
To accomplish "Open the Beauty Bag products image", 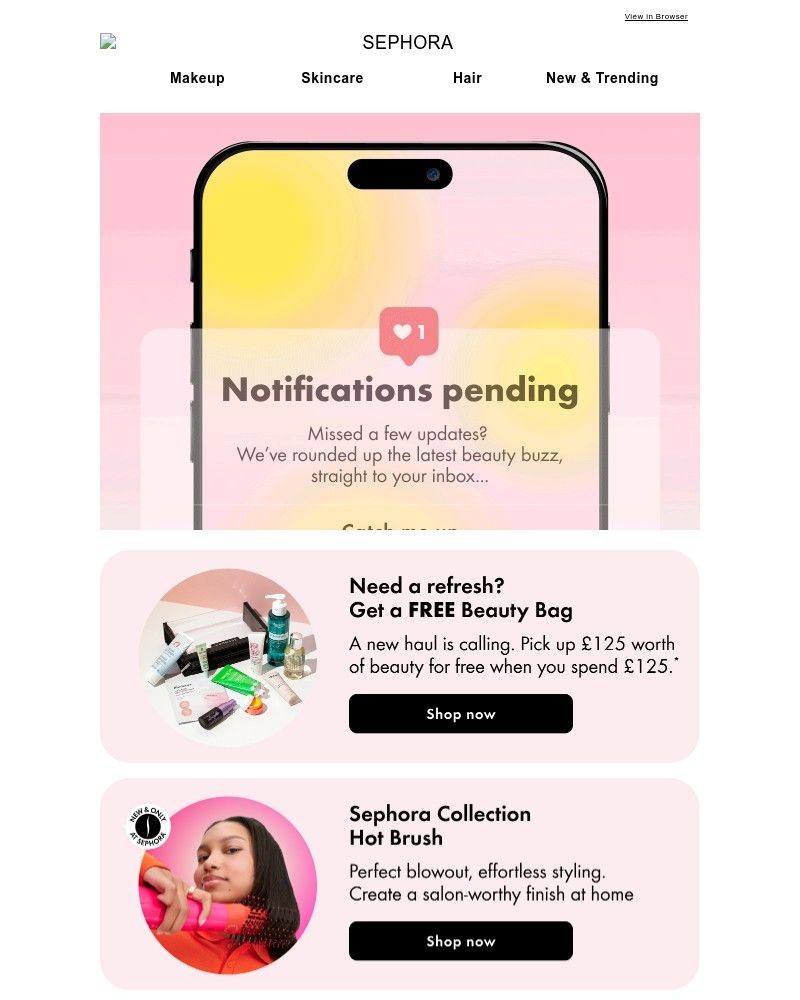I will [228, 657].
